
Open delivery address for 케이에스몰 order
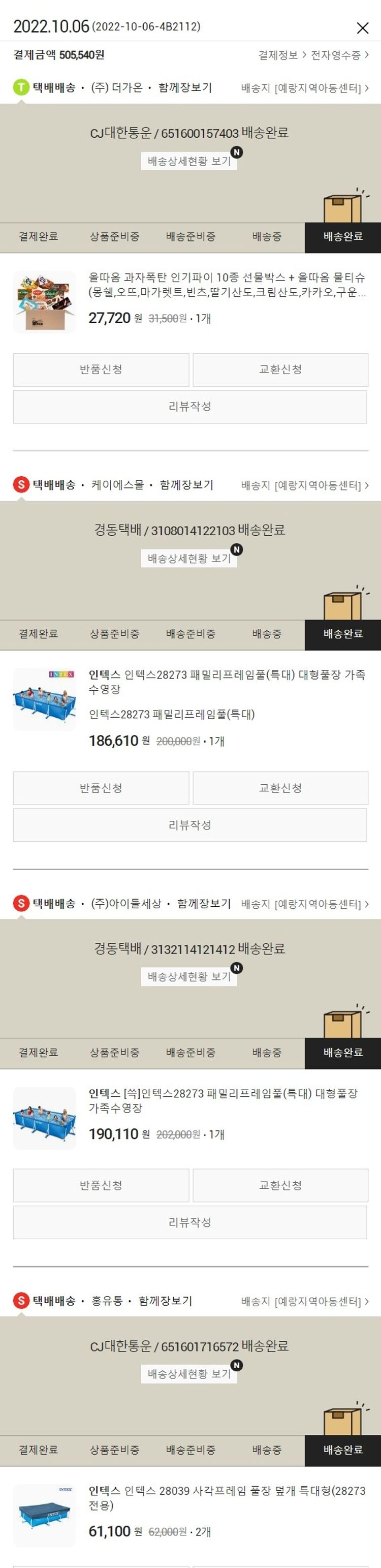point(304,485)
